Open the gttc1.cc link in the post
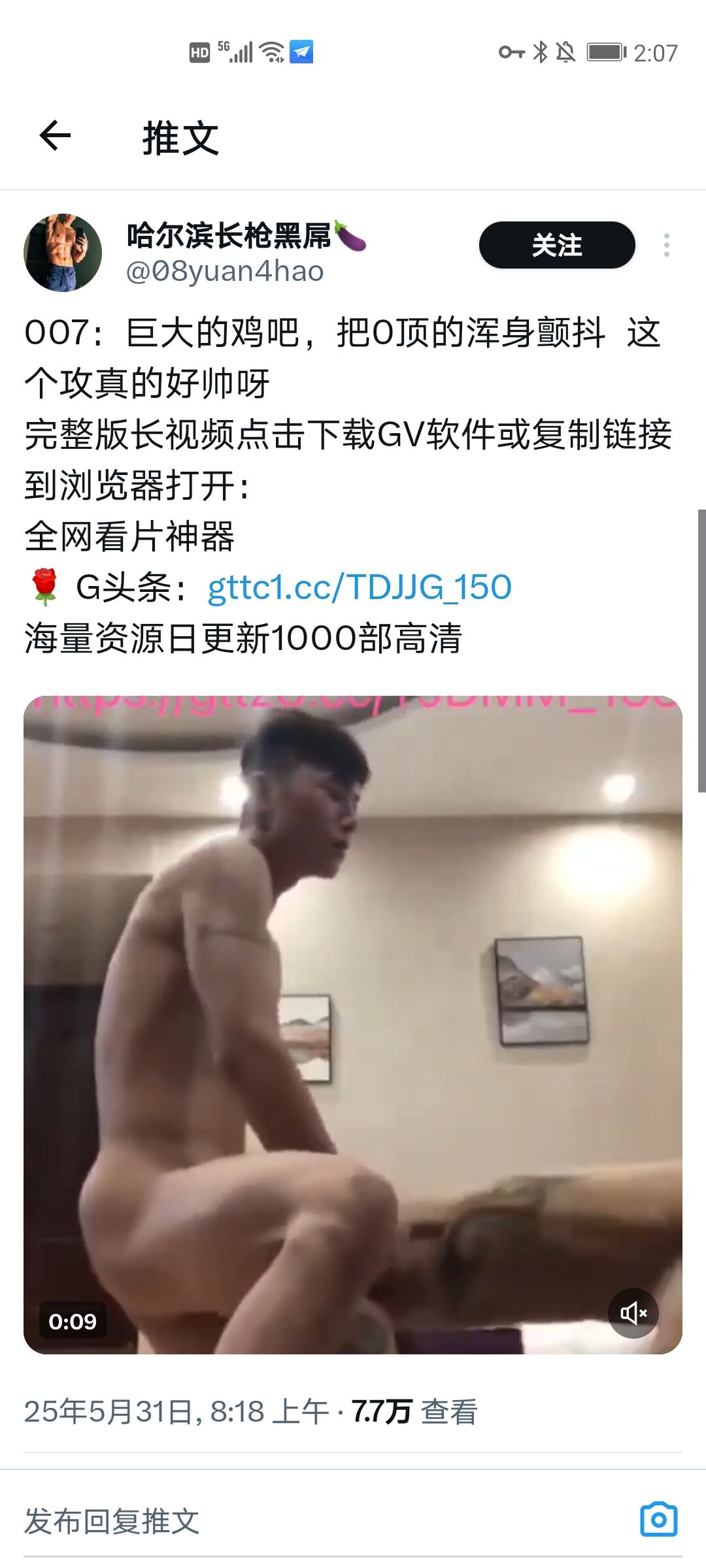This screenshot has height=1568, width=706. click(x=360, y=587)
